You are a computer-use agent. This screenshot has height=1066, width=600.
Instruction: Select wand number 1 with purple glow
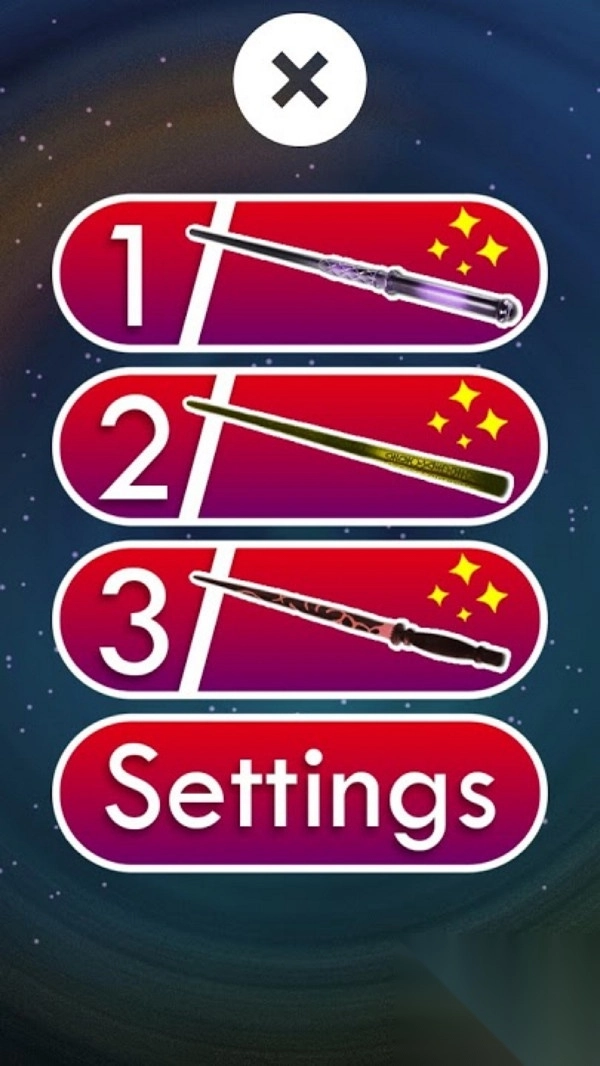[299, 272]
